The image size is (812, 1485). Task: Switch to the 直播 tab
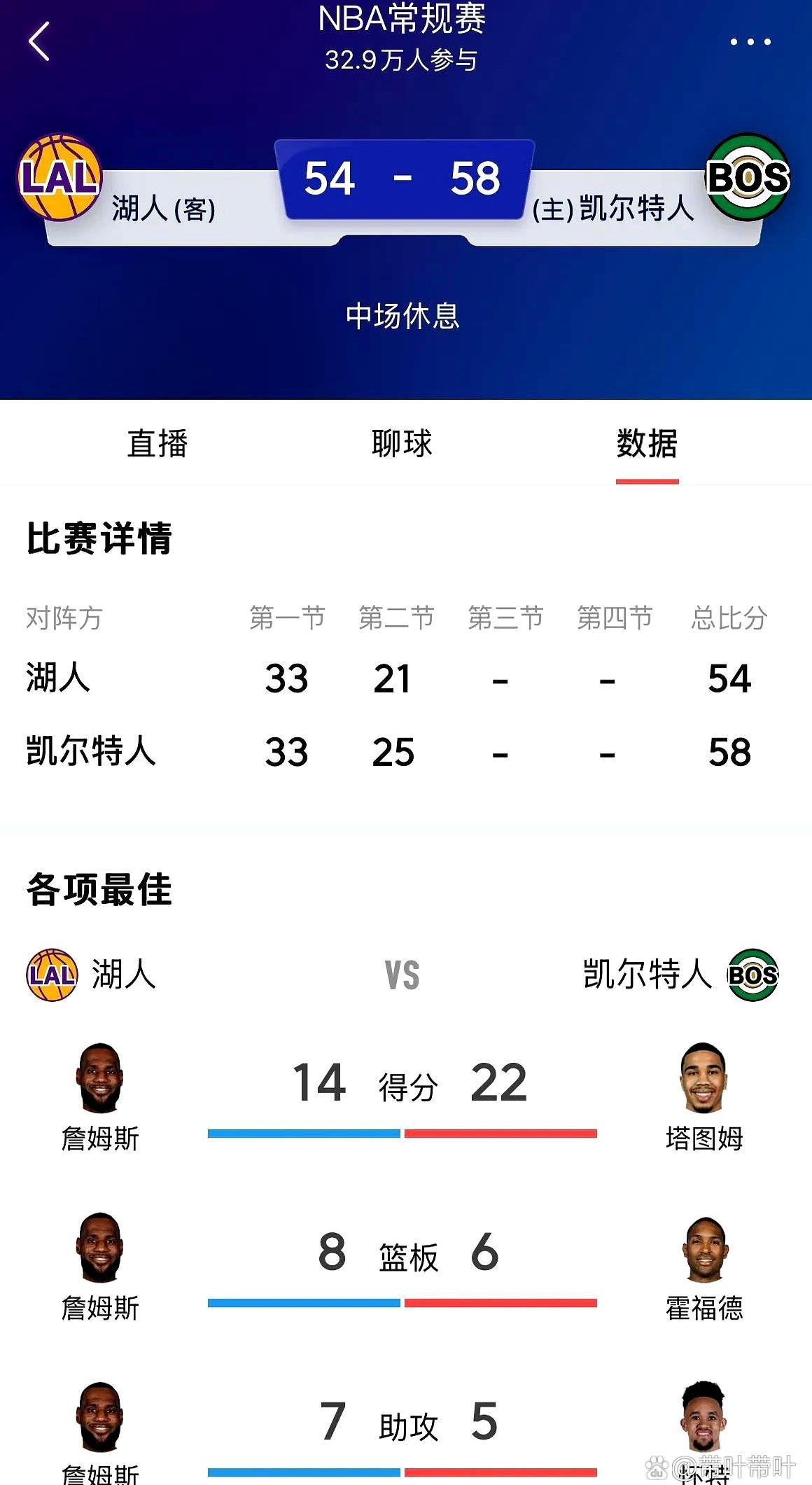click(157, 443)
